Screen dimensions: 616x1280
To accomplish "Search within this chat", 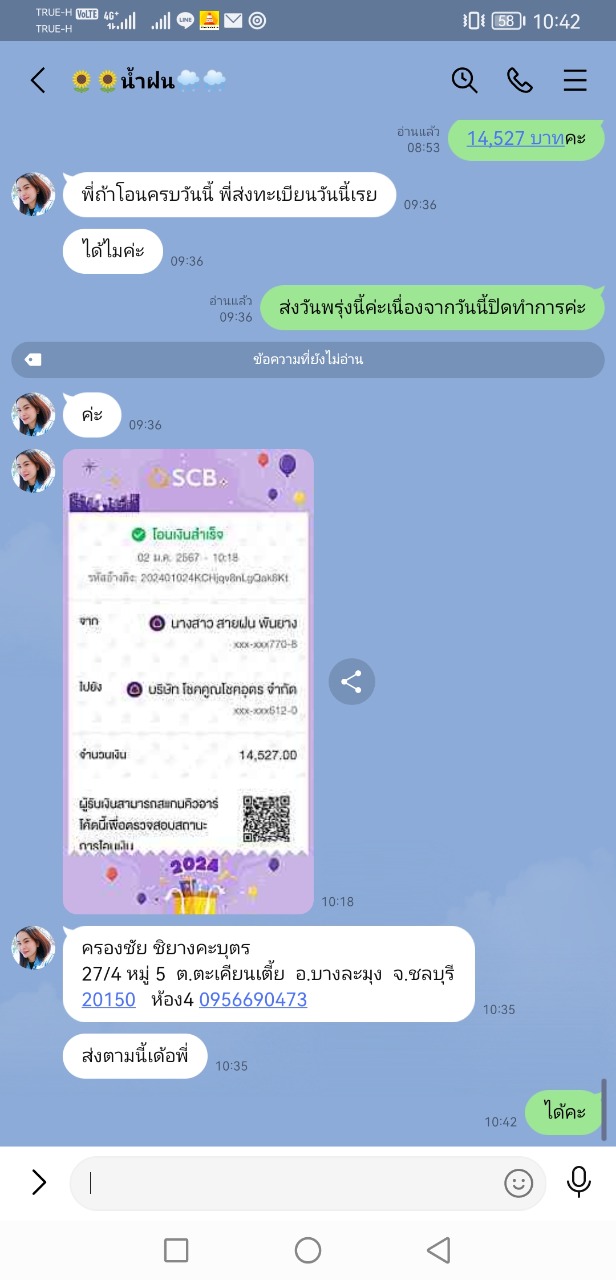I will pyautogui.click(x=464, y=81).
